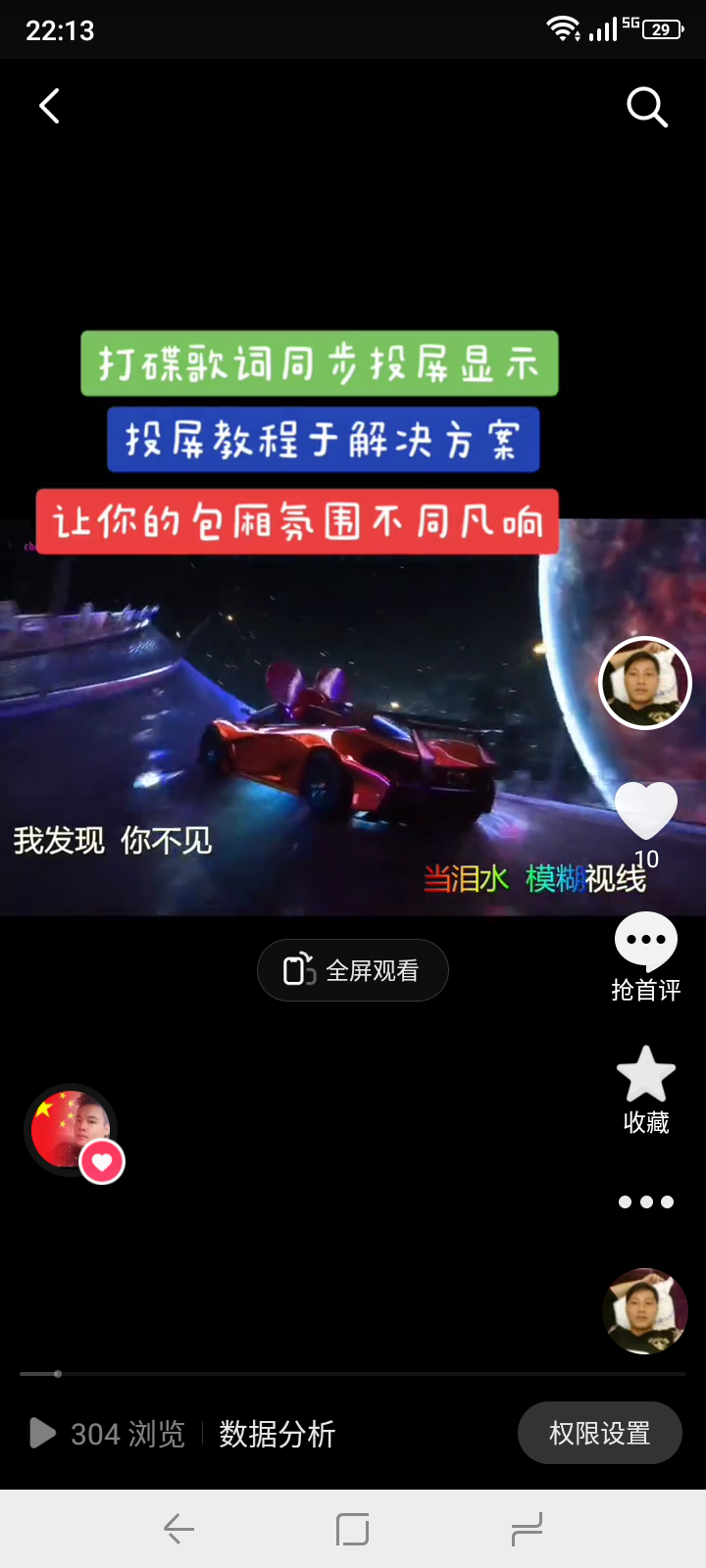This screenshot has width=706, height=1568.
Task: Open the author's avatar beside the video
Action: point(644,683)
